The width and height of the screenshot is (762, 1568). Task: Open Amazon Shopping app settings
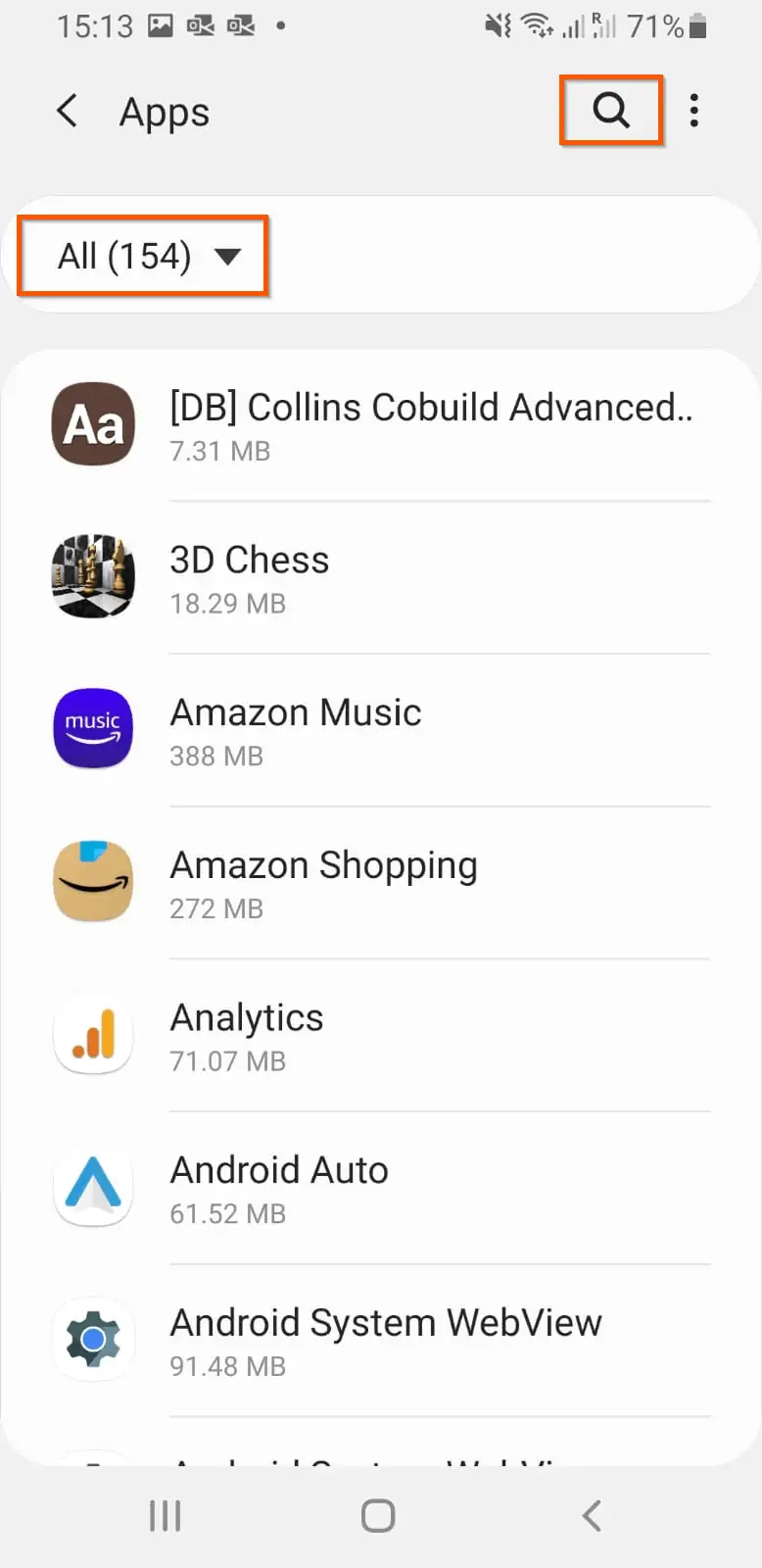381,883
